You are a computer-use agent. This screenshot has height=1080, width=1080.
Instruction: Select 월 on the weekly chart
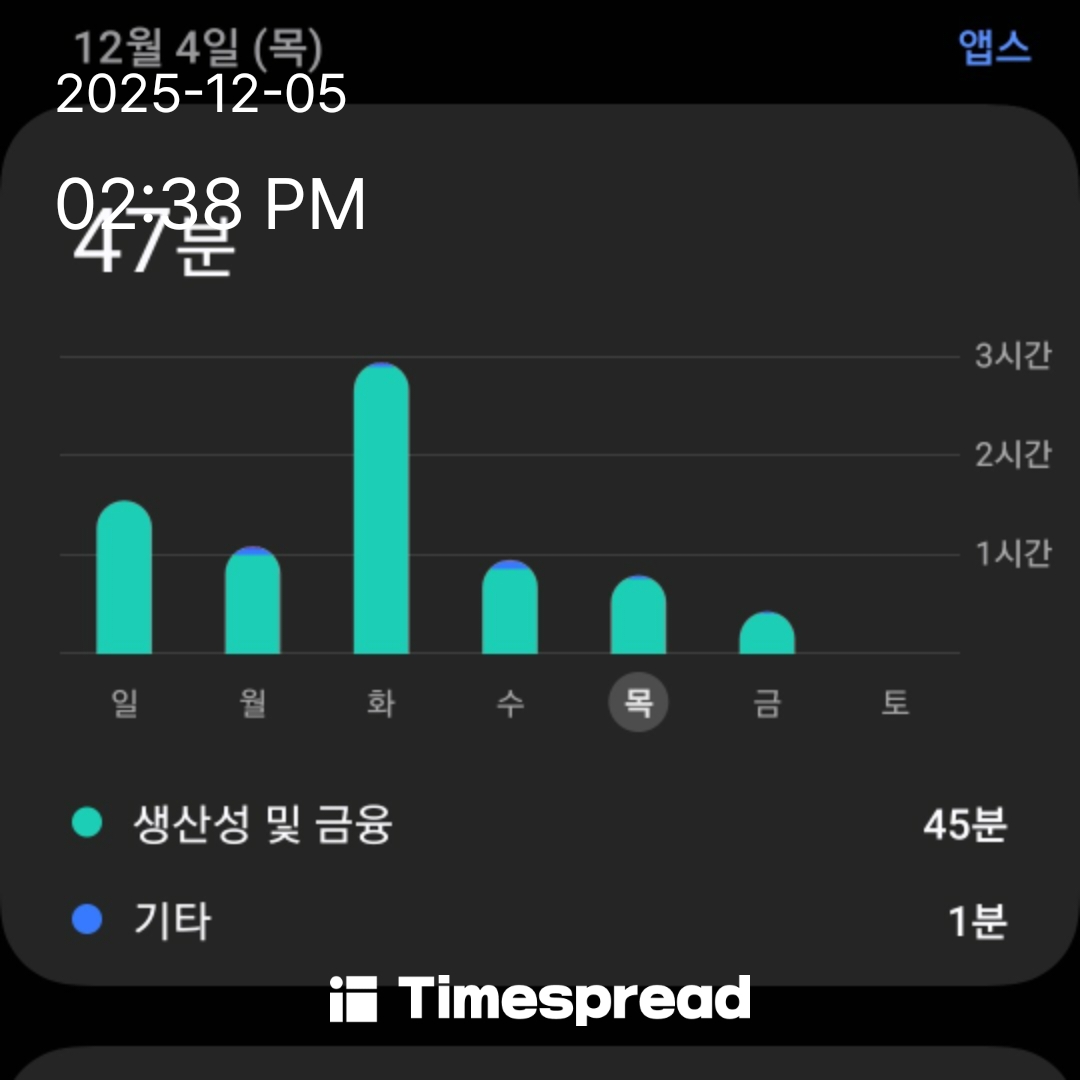253,703
